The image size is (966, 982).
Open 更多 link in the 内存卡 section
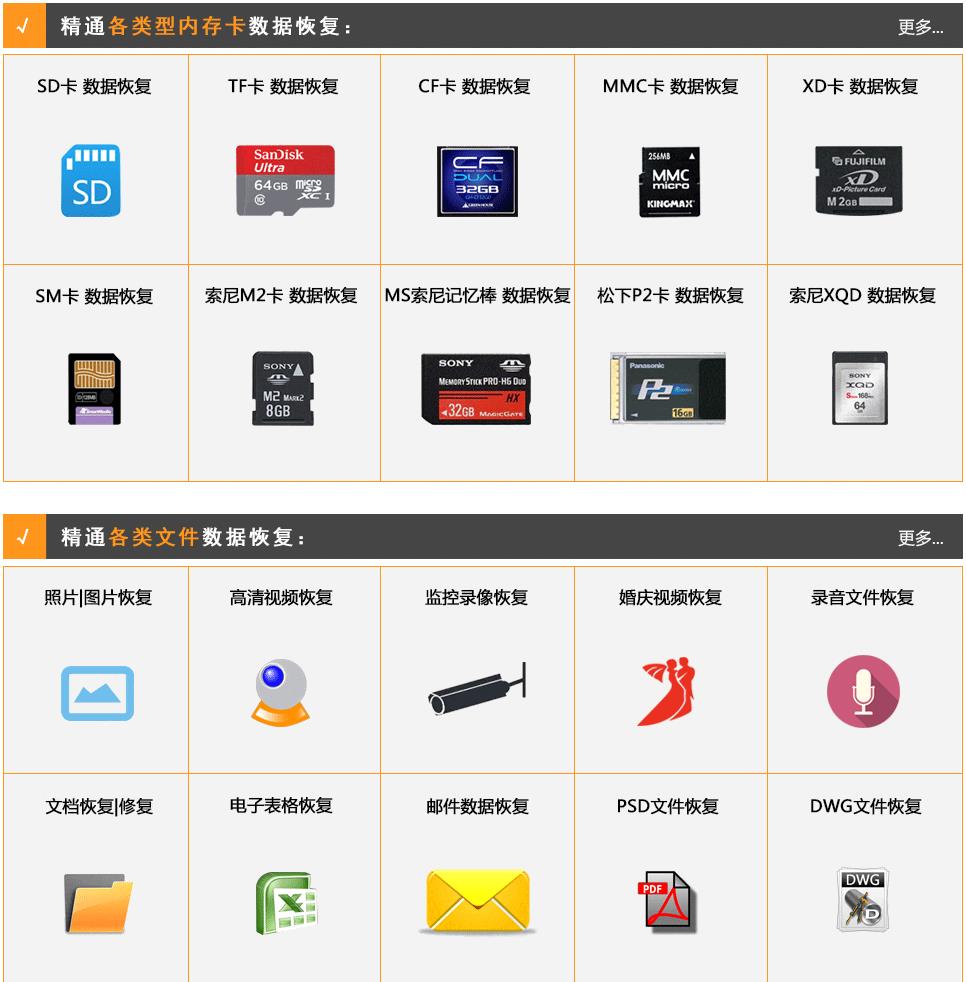click(x=920, y=27)
